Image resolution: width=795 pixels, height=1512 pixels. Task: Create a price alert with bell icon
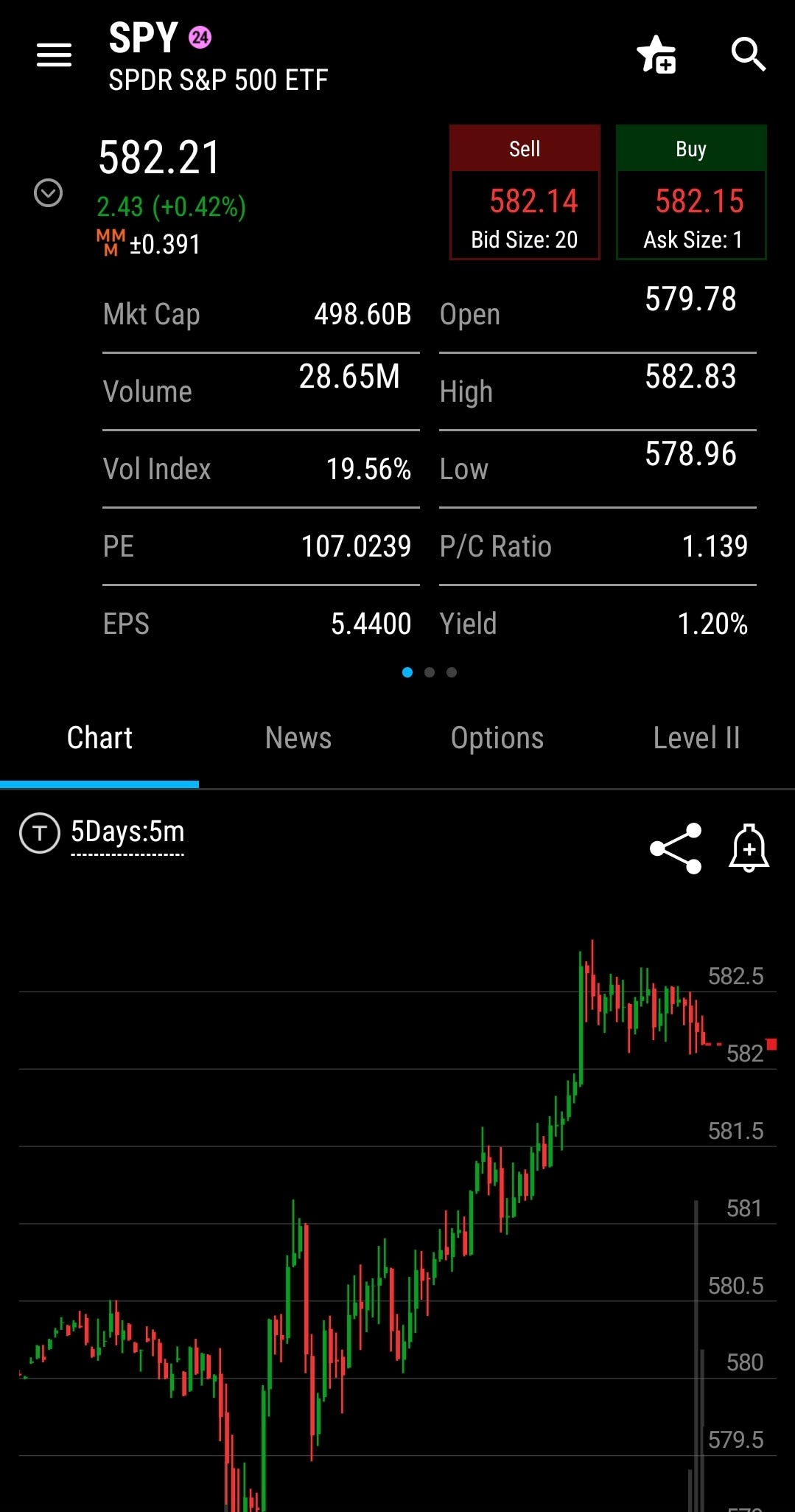(749, 849)
